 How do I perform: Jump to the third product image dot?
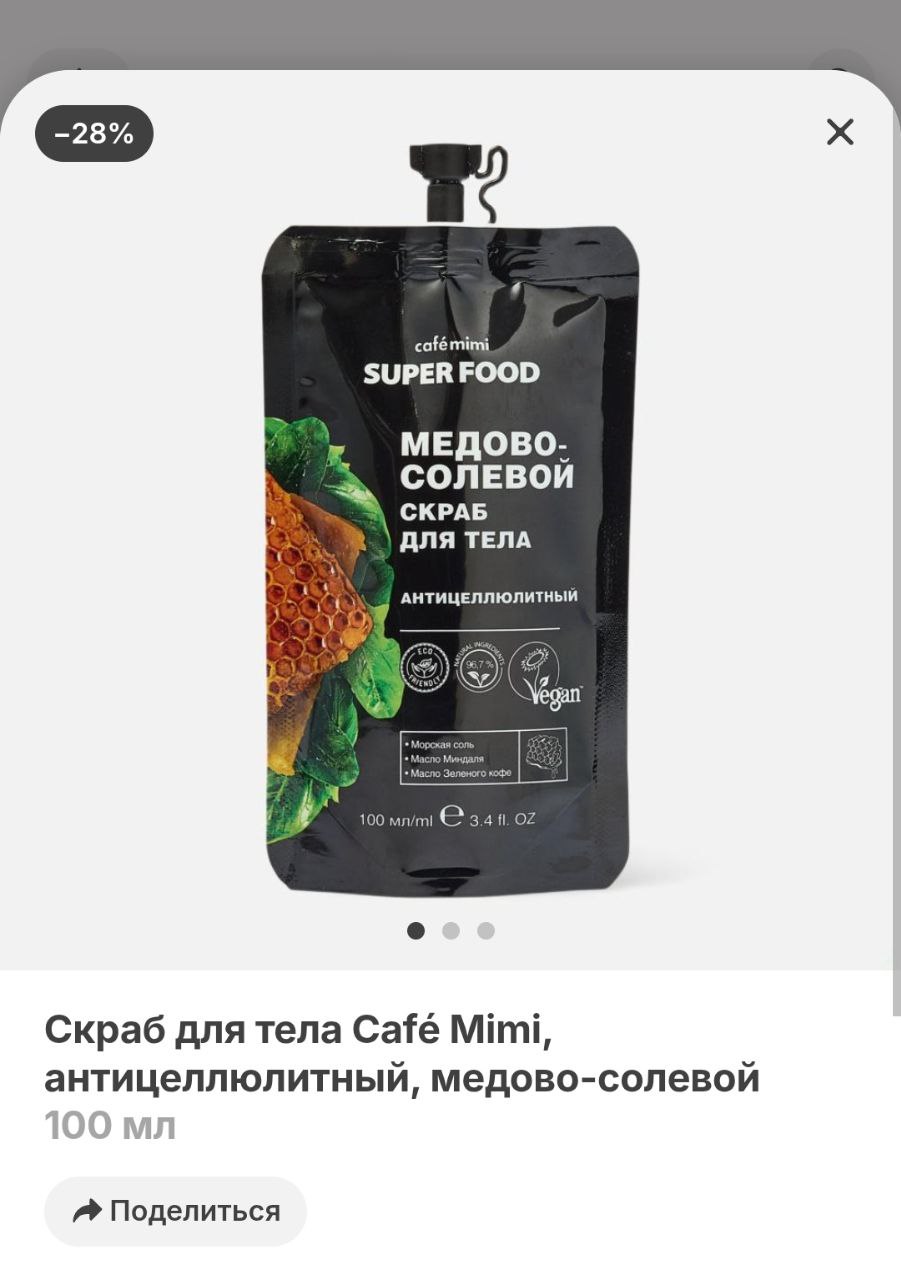(x=486, y=931)
